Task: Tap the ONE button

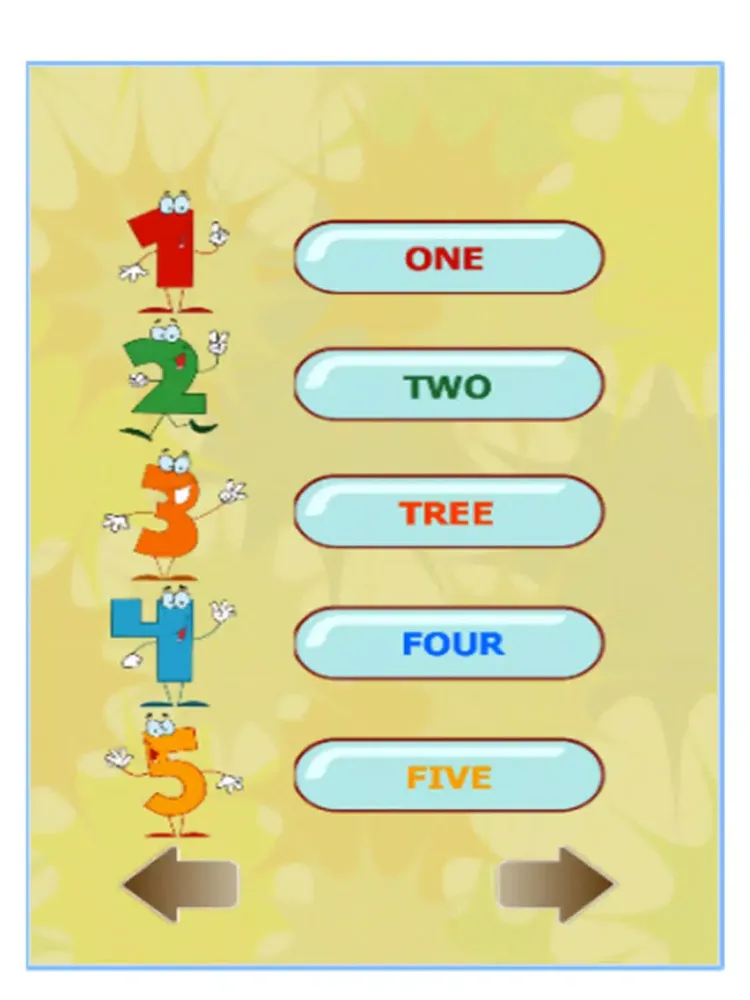Action: tap(448, 258)
